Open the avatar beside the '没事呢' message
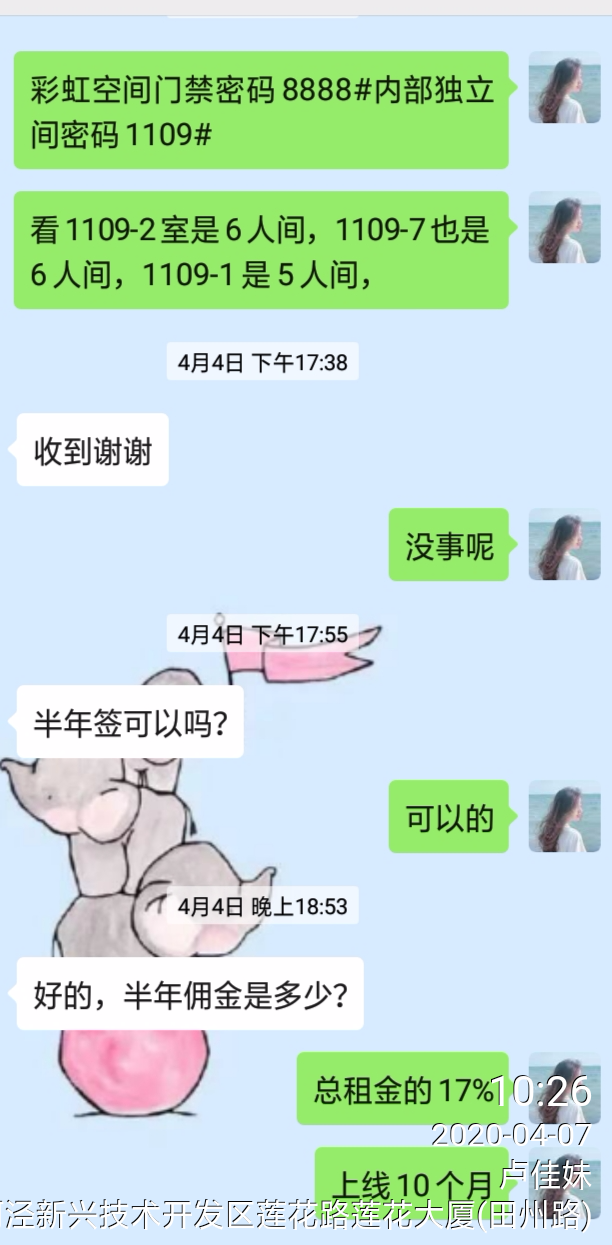Image resolution: width=612 pixels, height=1245 pixels. tap(564, 544)
